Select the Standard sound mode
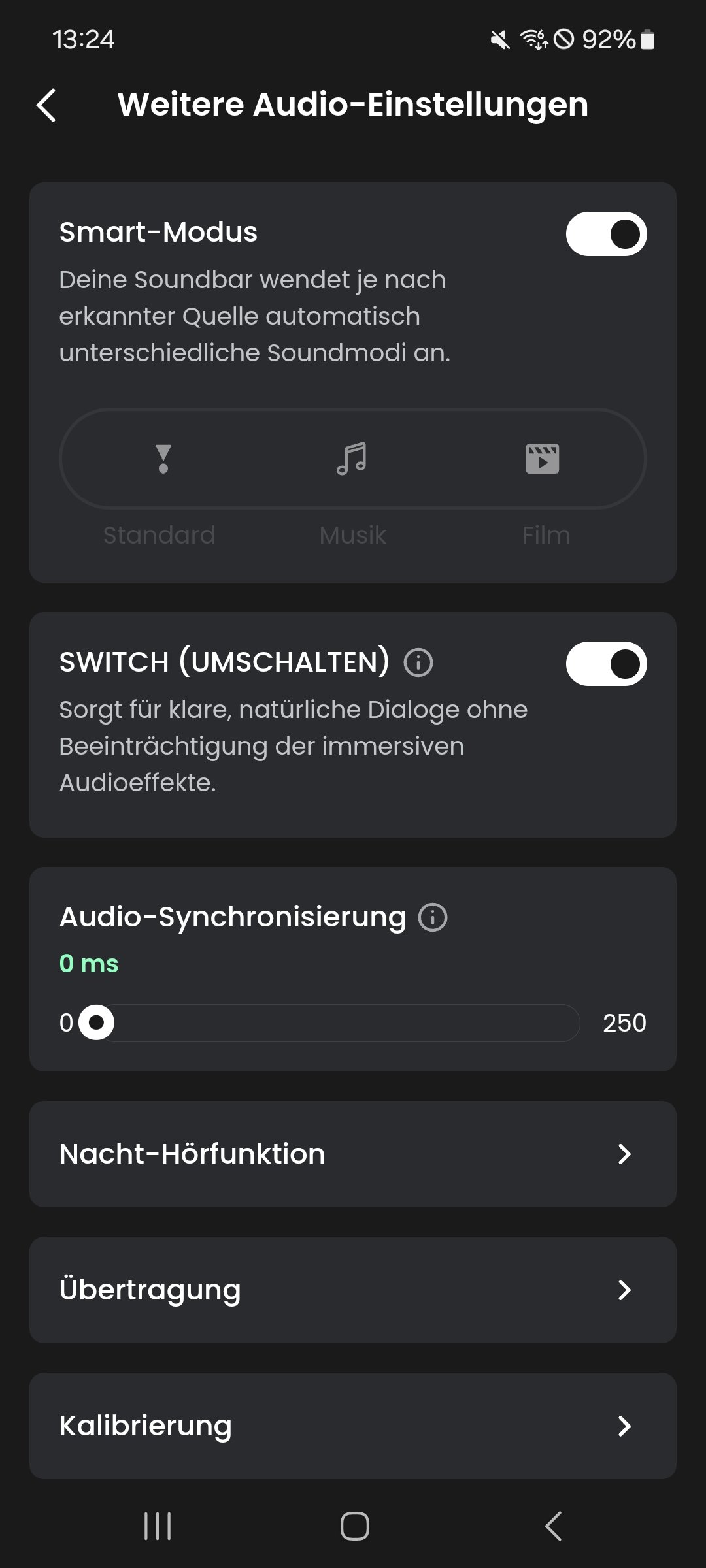The width and height of the screenshot is (706, 1568). (163, 459)
